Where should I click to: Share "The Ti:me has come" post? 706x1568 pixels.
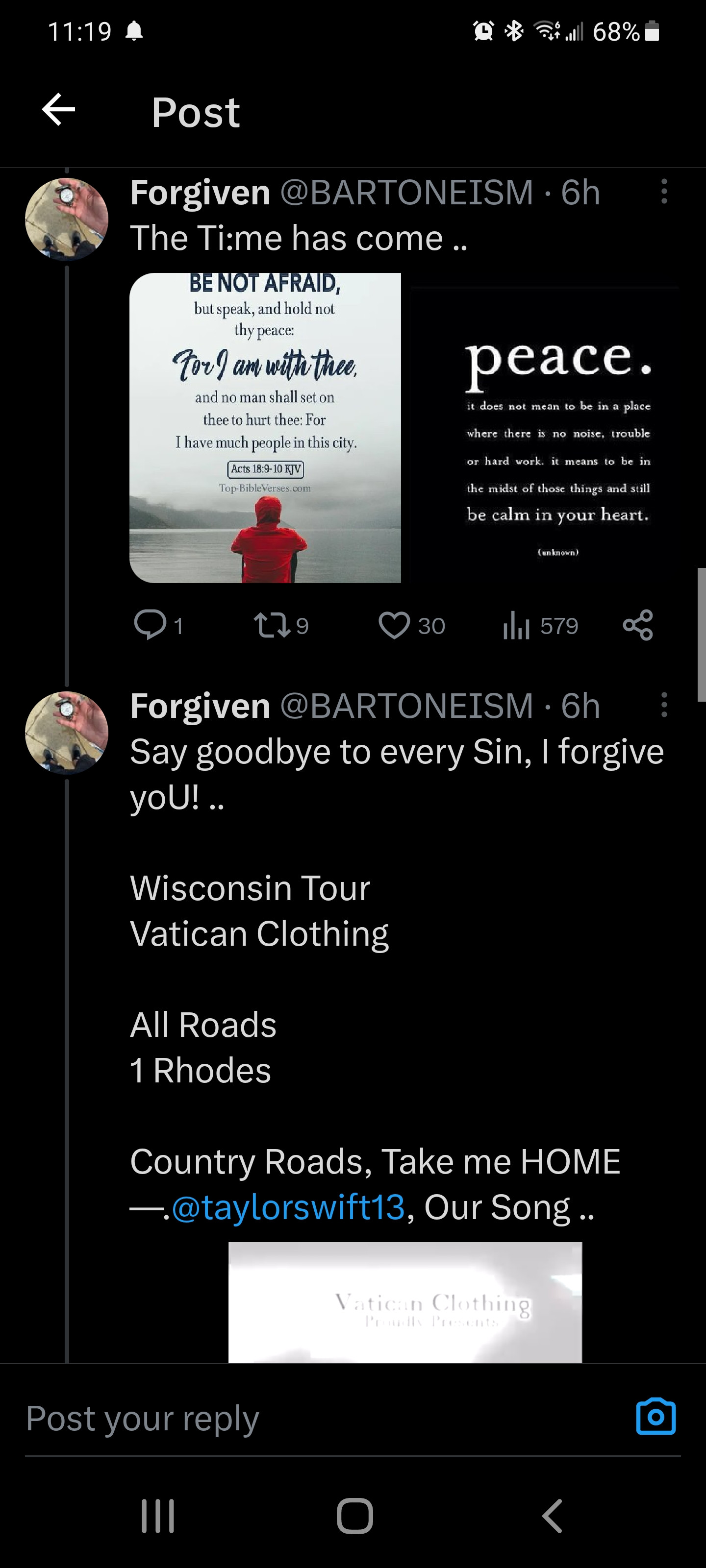tap(638, 625)
